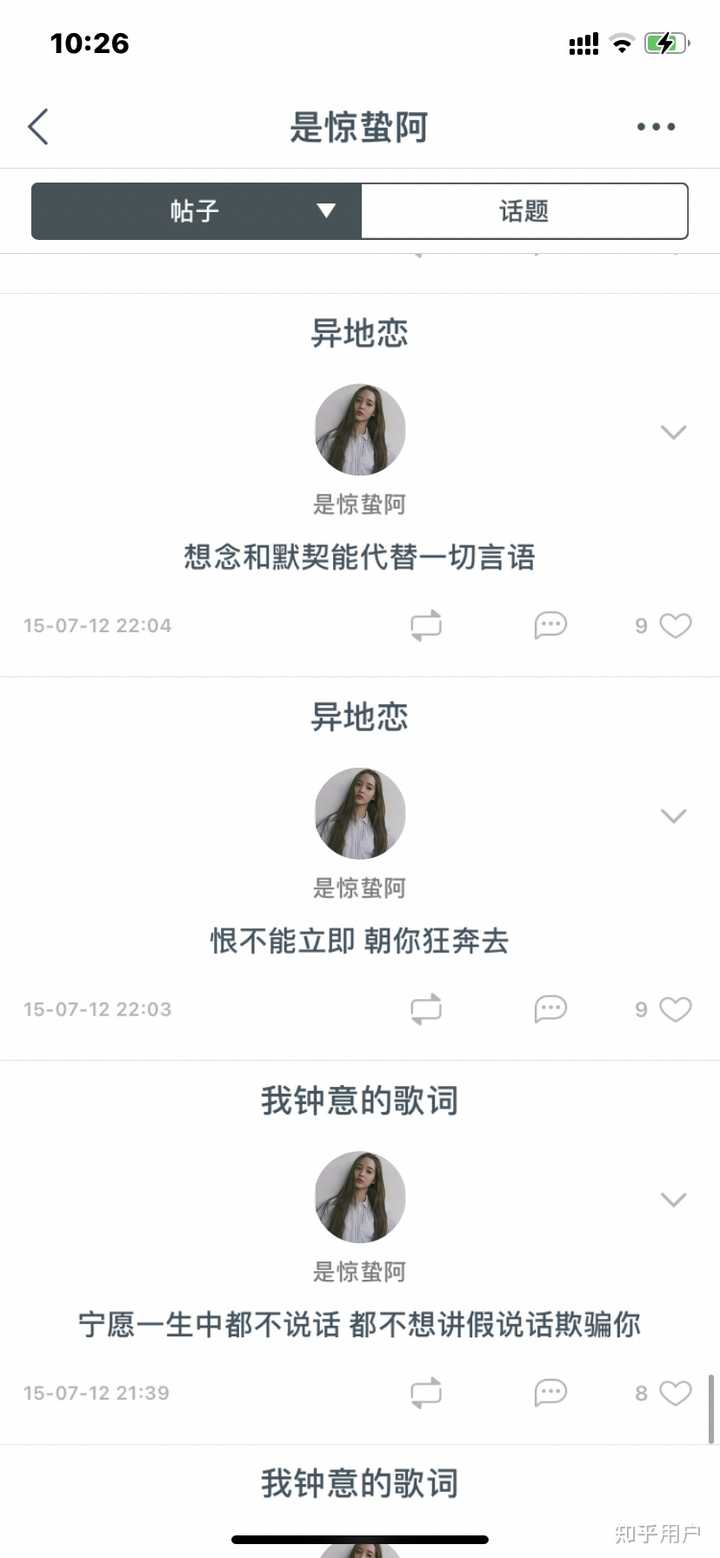Switch to the 话题 tab
Screen dimensions: 720x1558
click(x=524, y=211)
